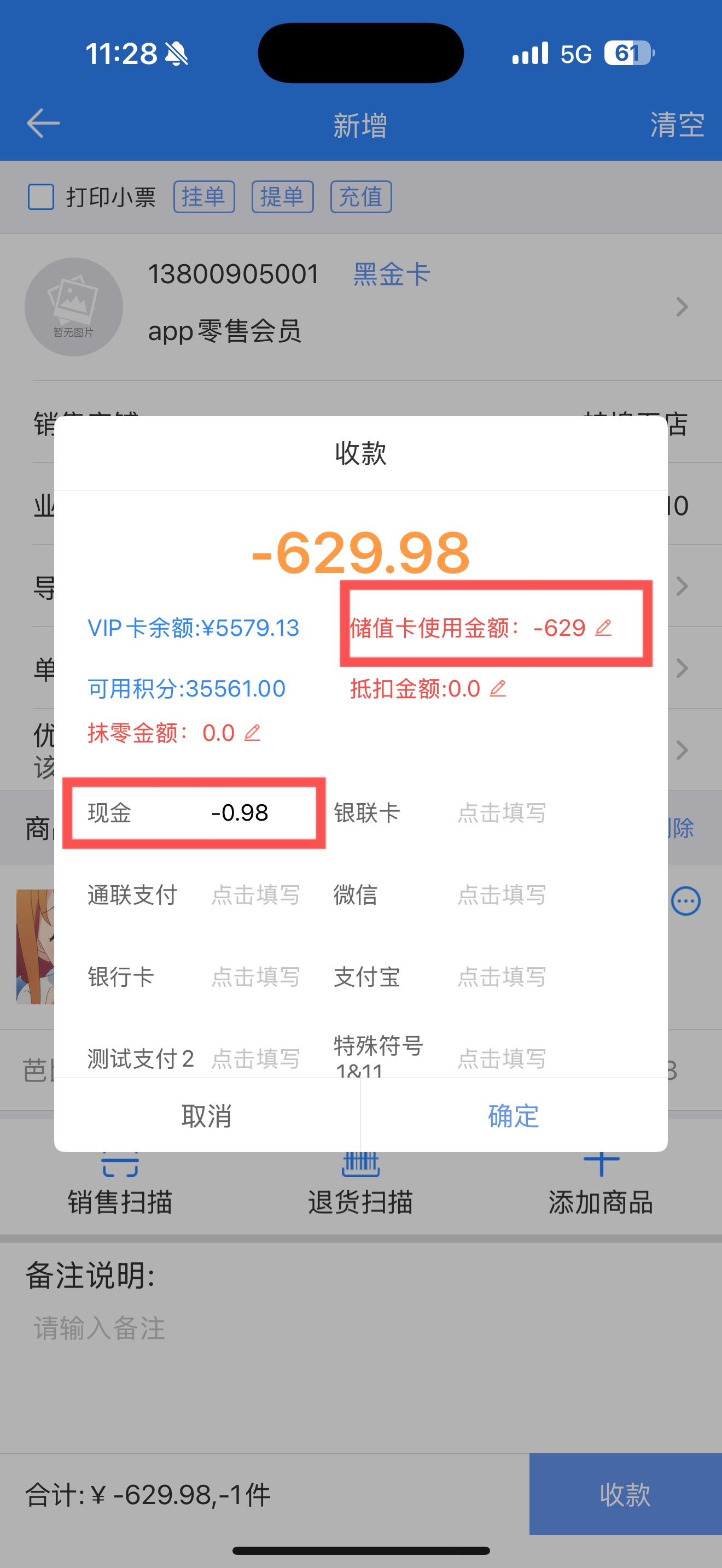This screenshot has height=1568, width=722.
Task: Enter an amount for 微信
Action: pyautogui.click(x=502, y=895)
